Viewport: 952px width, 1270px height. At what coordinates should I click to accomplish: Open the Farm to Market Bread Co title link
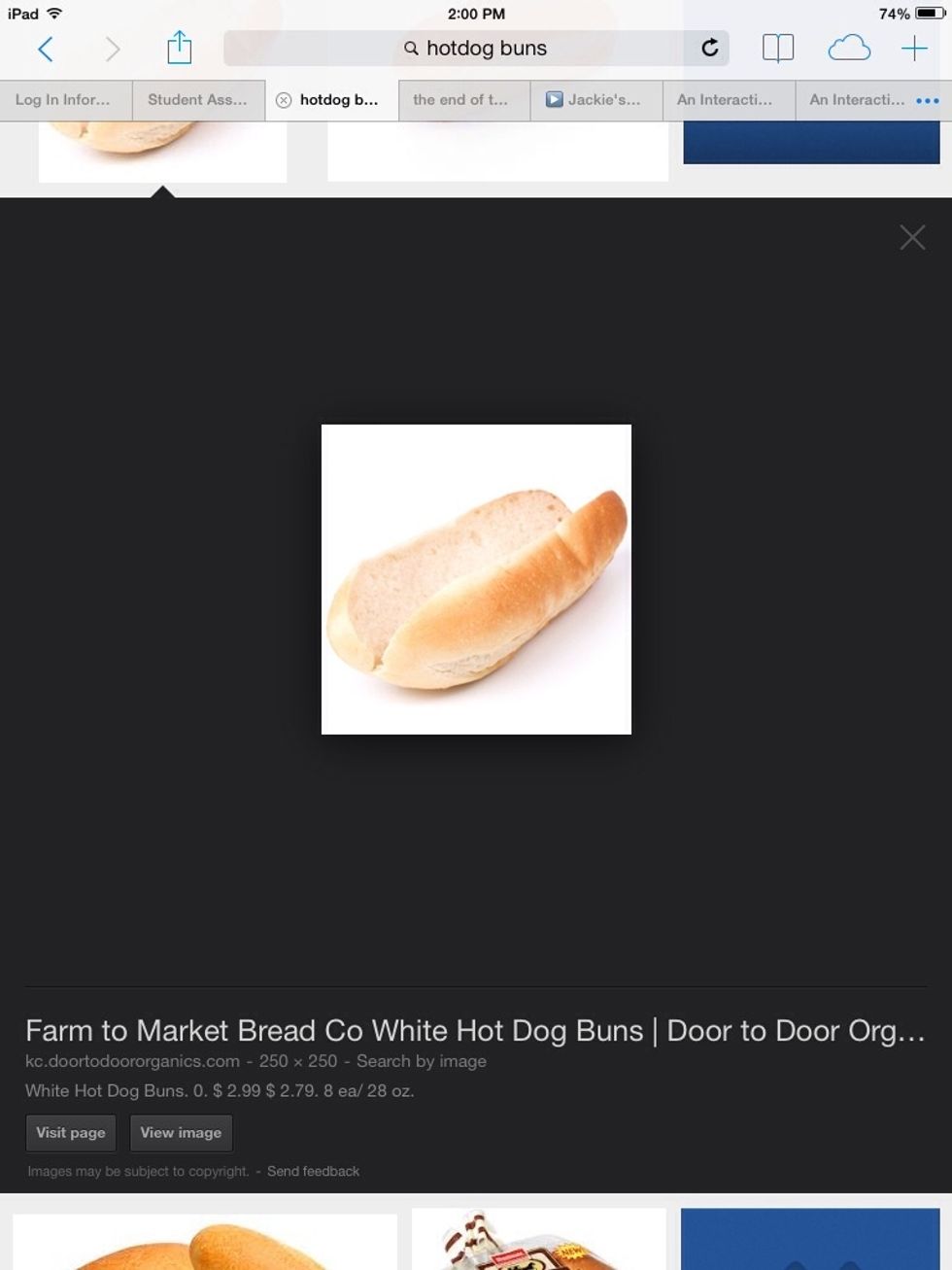[x=475, y=1030]
